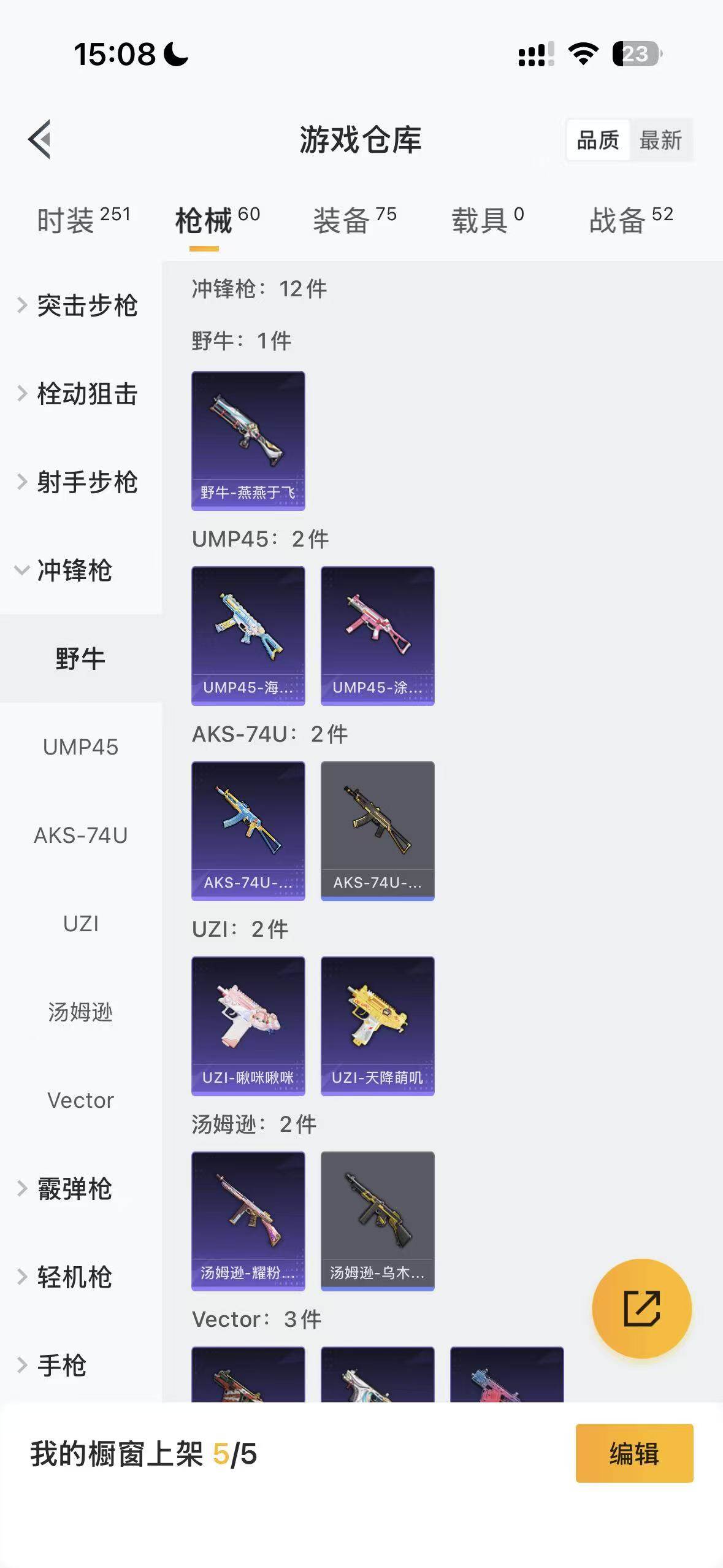This screenshot has height=1568, width=723.
Task: Tap the orange share floating button
Action: click(x=641, y=1309)
